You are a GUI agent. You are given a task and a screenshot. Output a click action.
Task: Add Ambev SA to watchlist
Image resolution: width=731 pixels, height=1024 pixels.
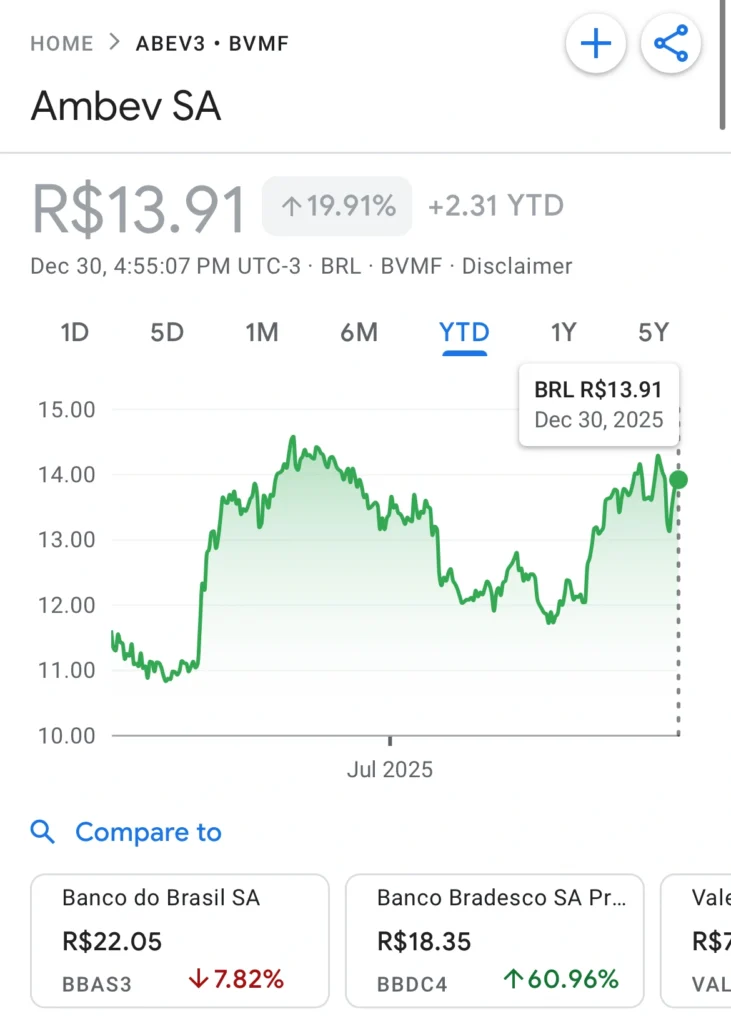click(x=596, y=44)
